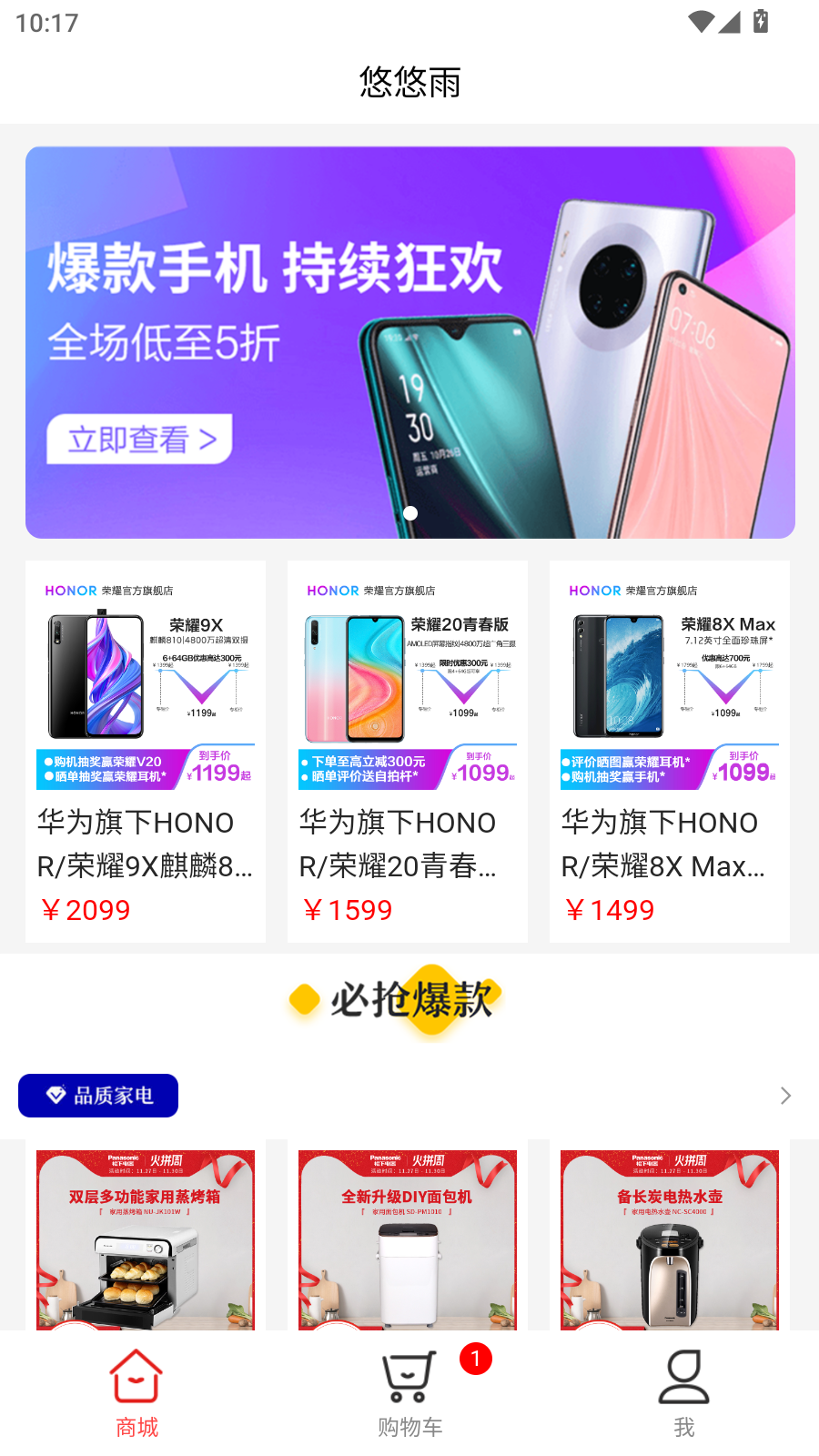
Task: Click the yellow diamond beside 必抢爆款
Action: 304,999
